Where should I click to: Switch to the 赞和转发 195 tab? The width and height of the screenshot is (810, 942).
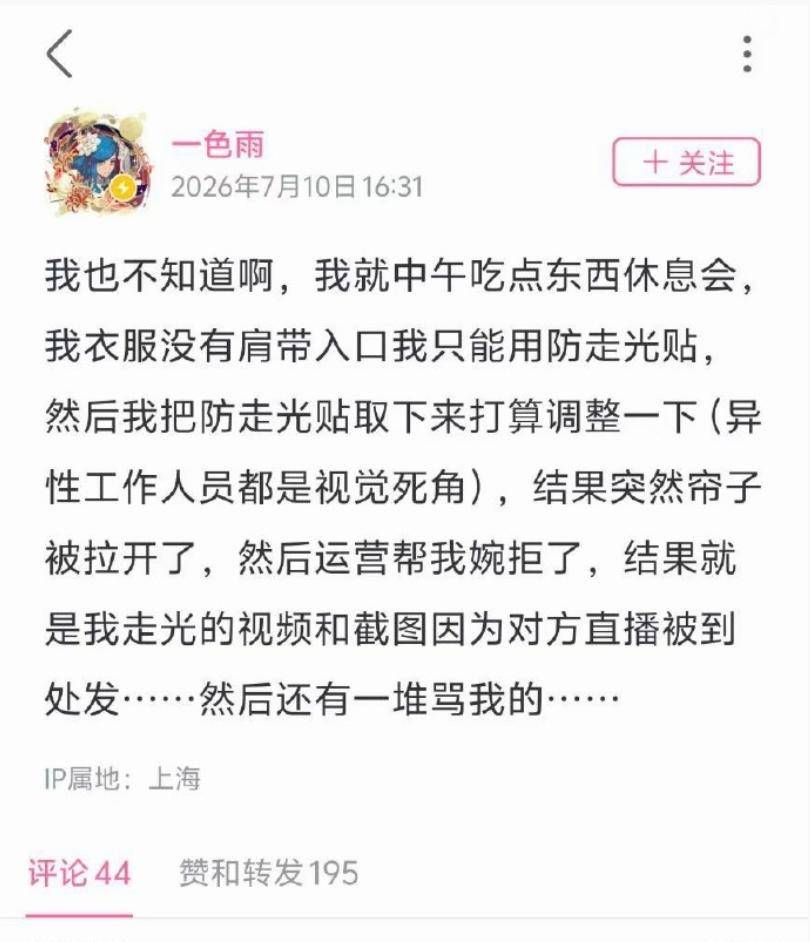[269, 873]
